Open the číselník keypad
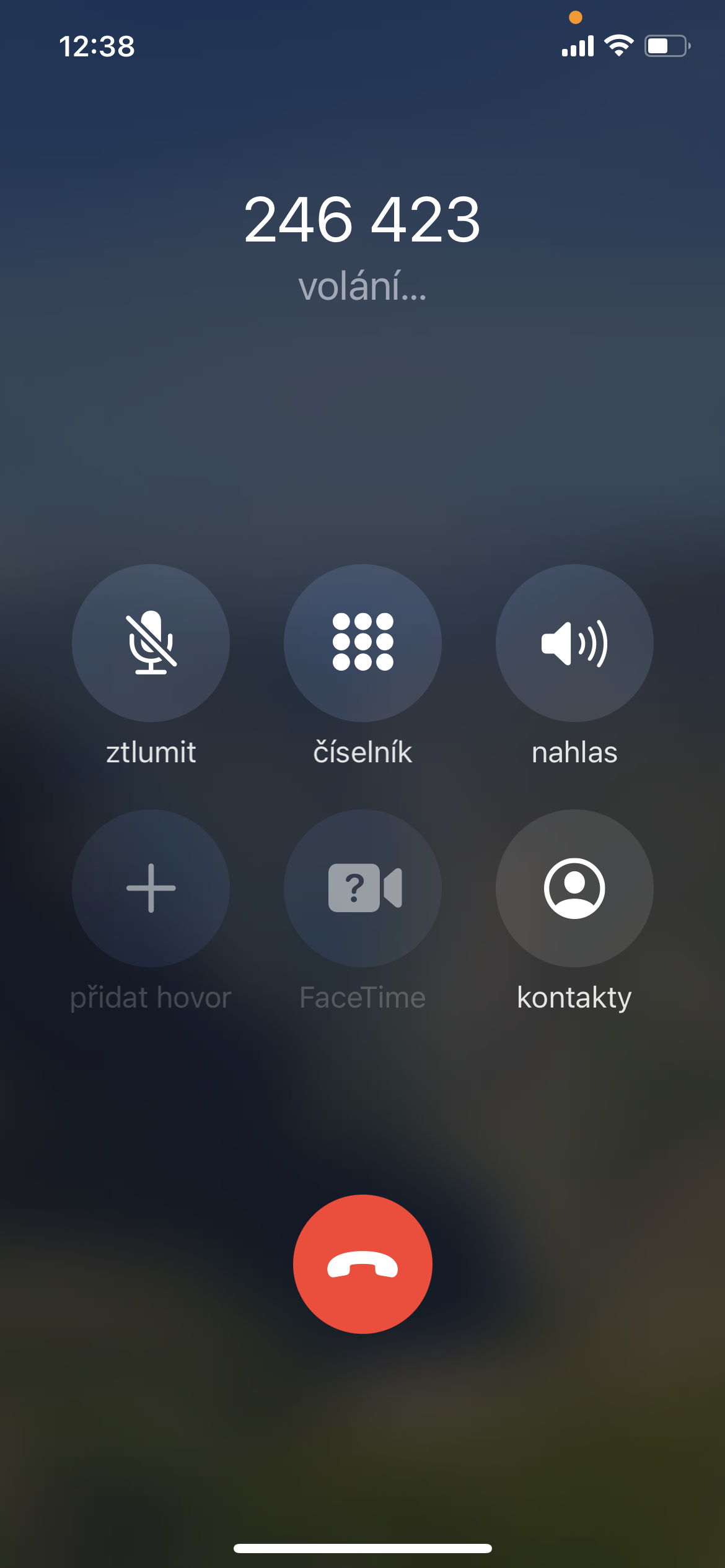This screenshot has width=725, height=1568. coord(362,643)
